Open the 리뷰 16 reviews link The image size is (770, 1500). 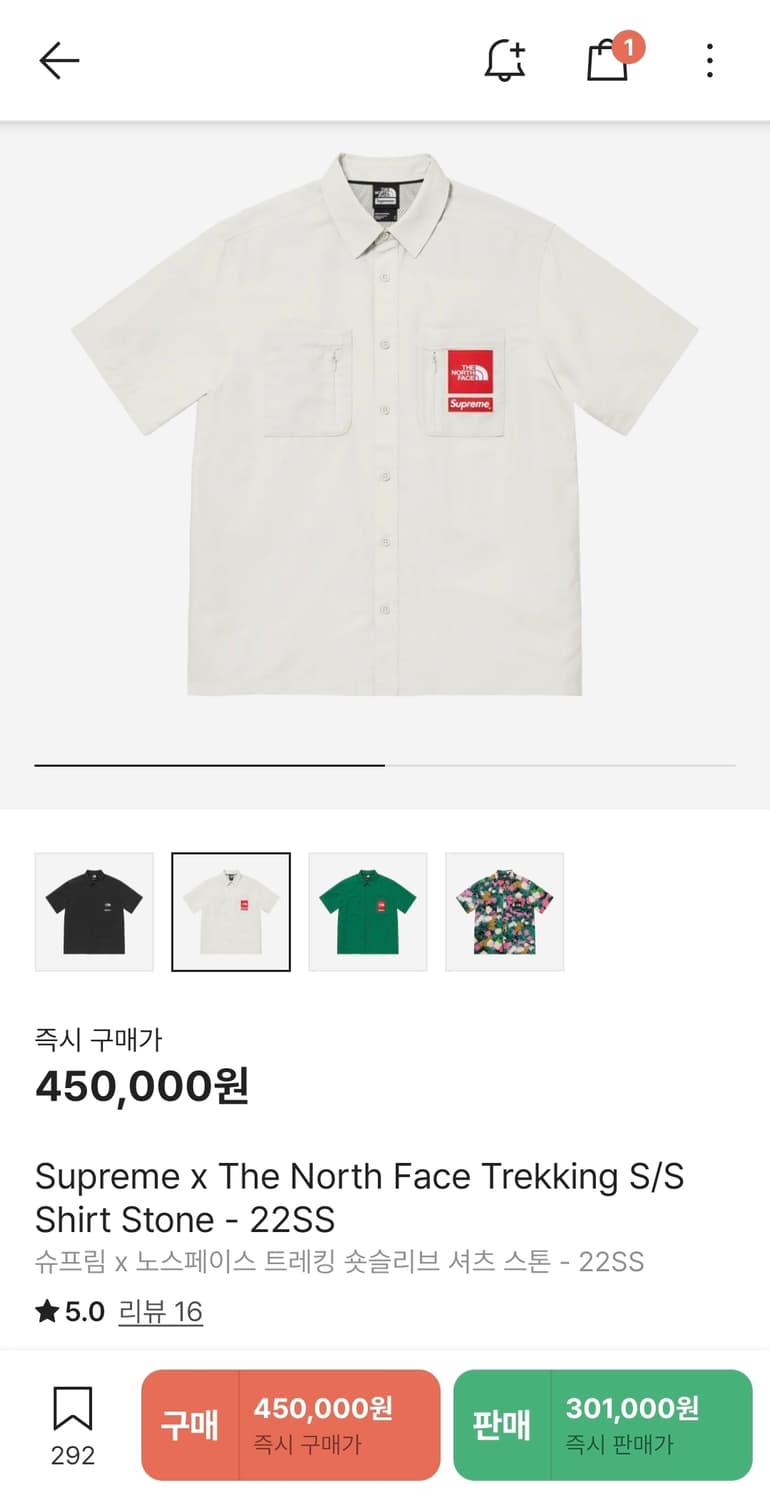coord(160,1312)
